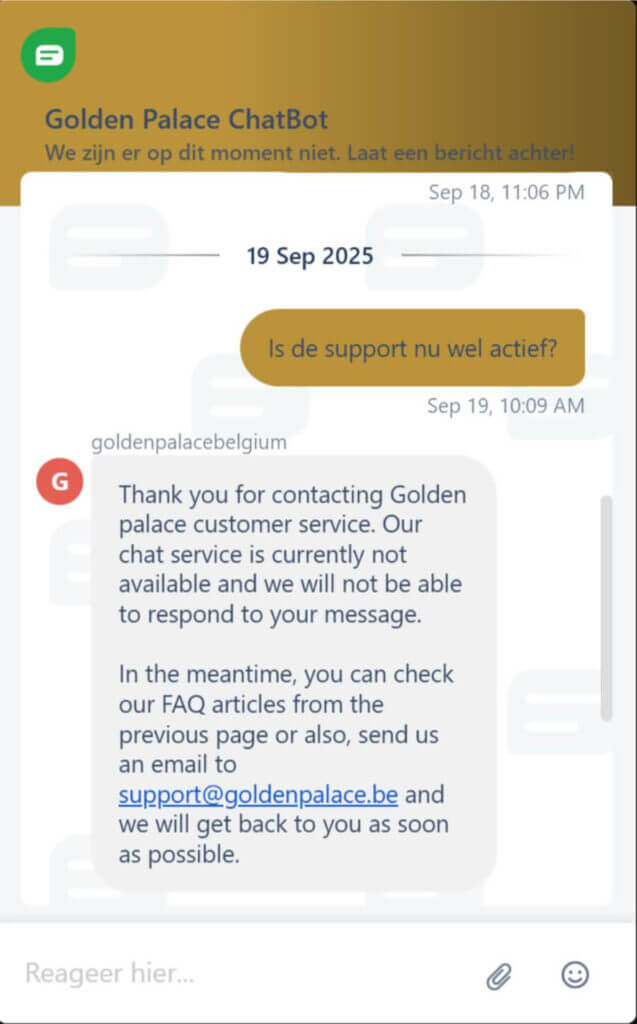Tap the green chat icon in header
This screenshot has width=637, height=1024.
48,55
